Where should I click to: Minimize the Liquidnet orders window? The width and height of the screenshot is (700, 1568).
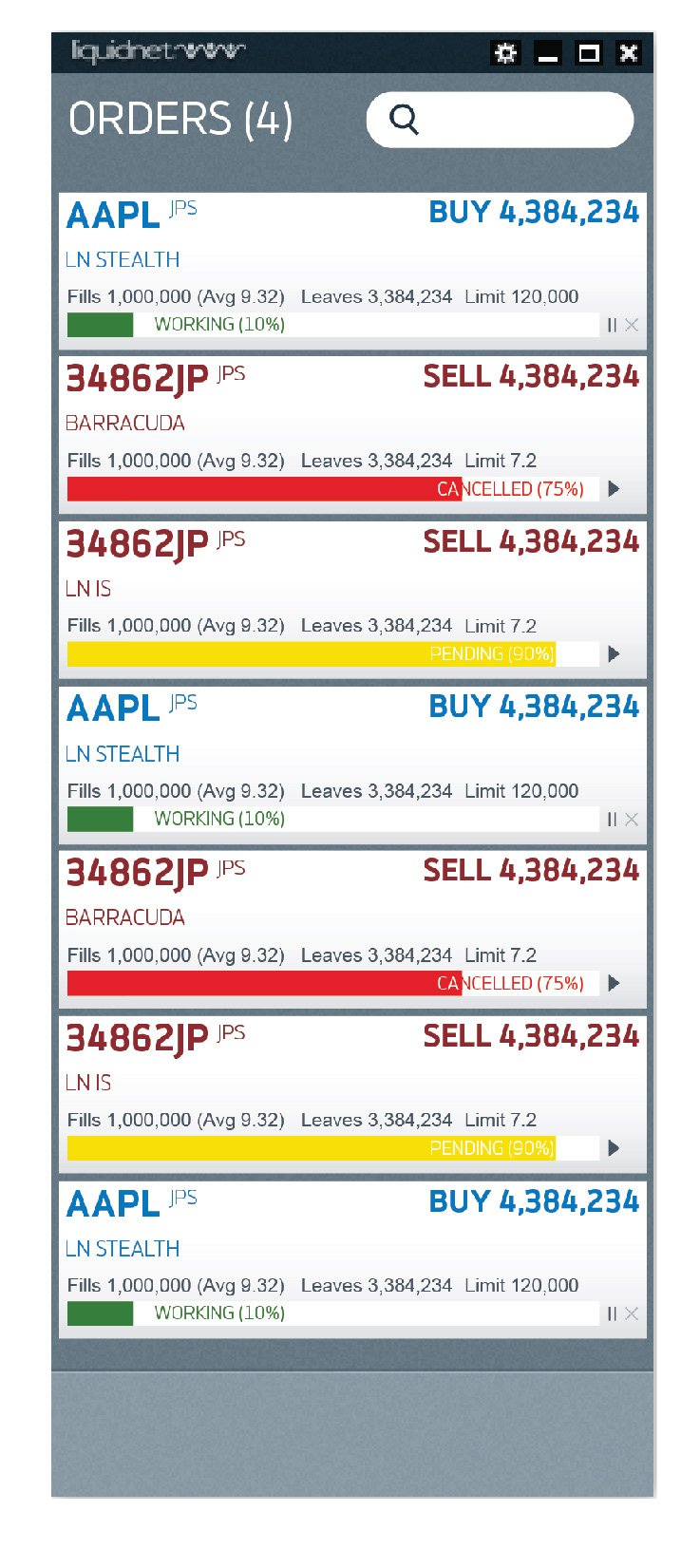[548, 53]
